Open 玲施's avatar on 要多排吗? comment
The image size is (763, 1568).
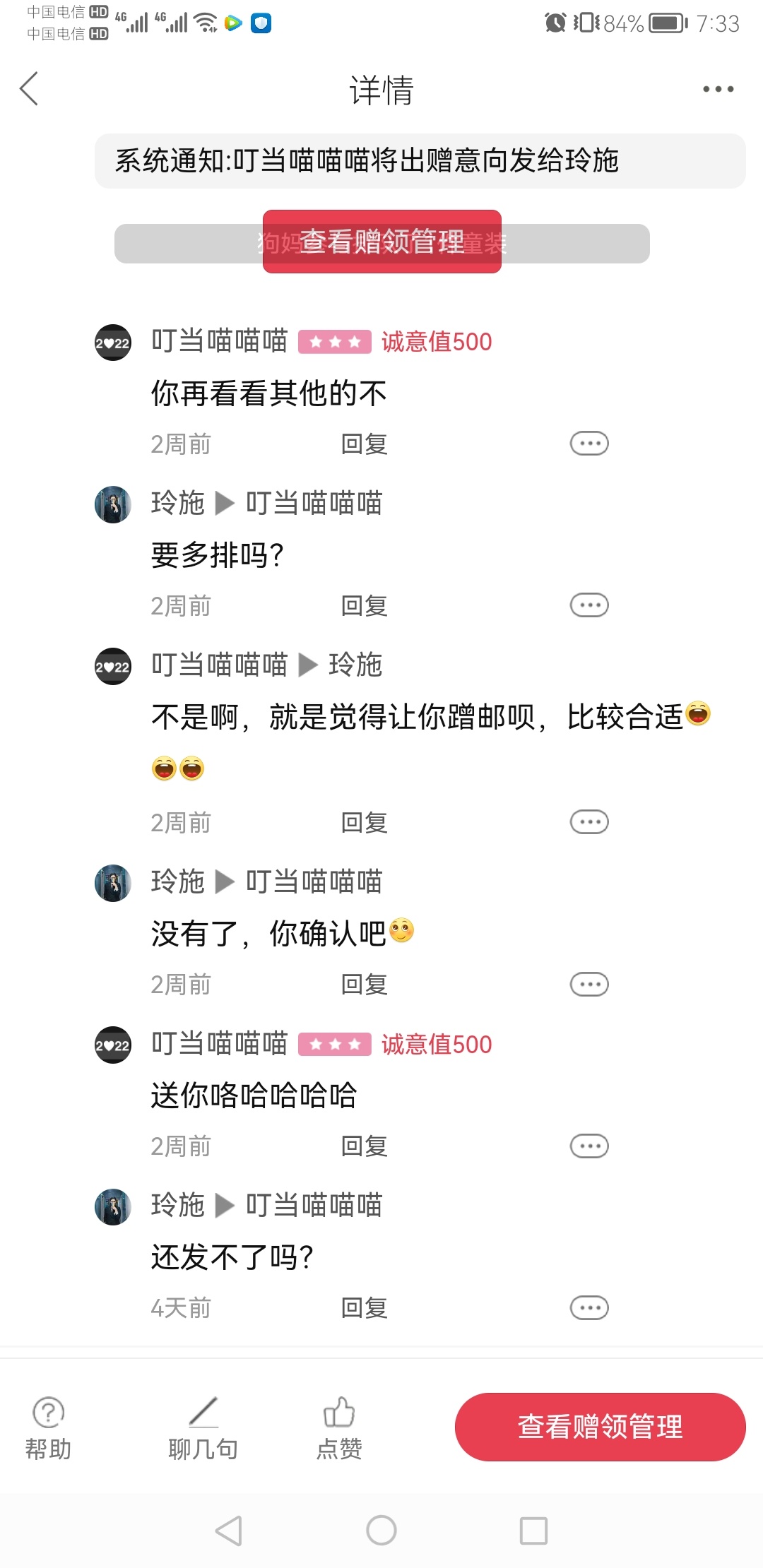coord(113,504)
